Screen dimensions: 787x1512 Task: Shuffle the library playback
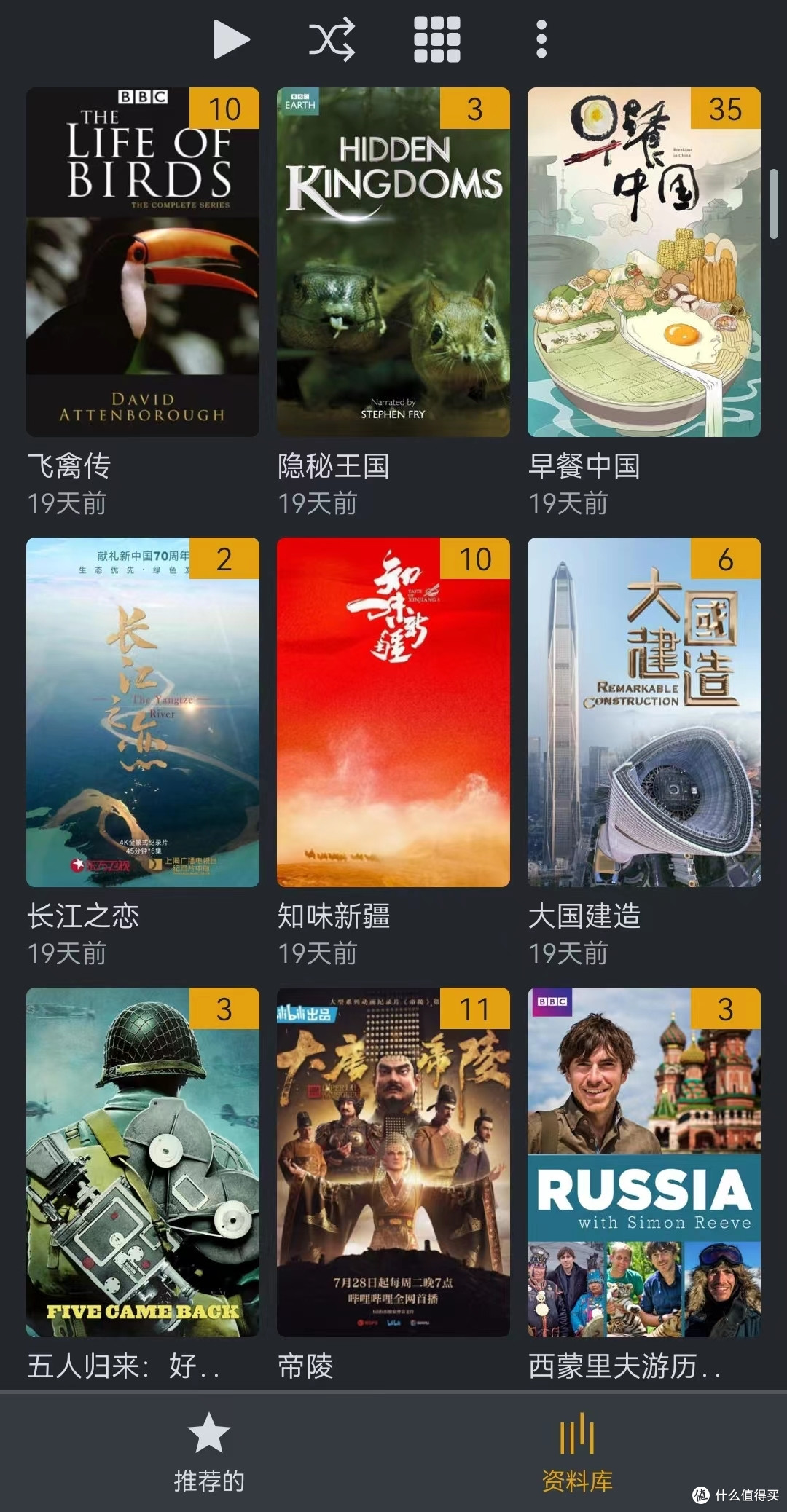coord(332,39)
